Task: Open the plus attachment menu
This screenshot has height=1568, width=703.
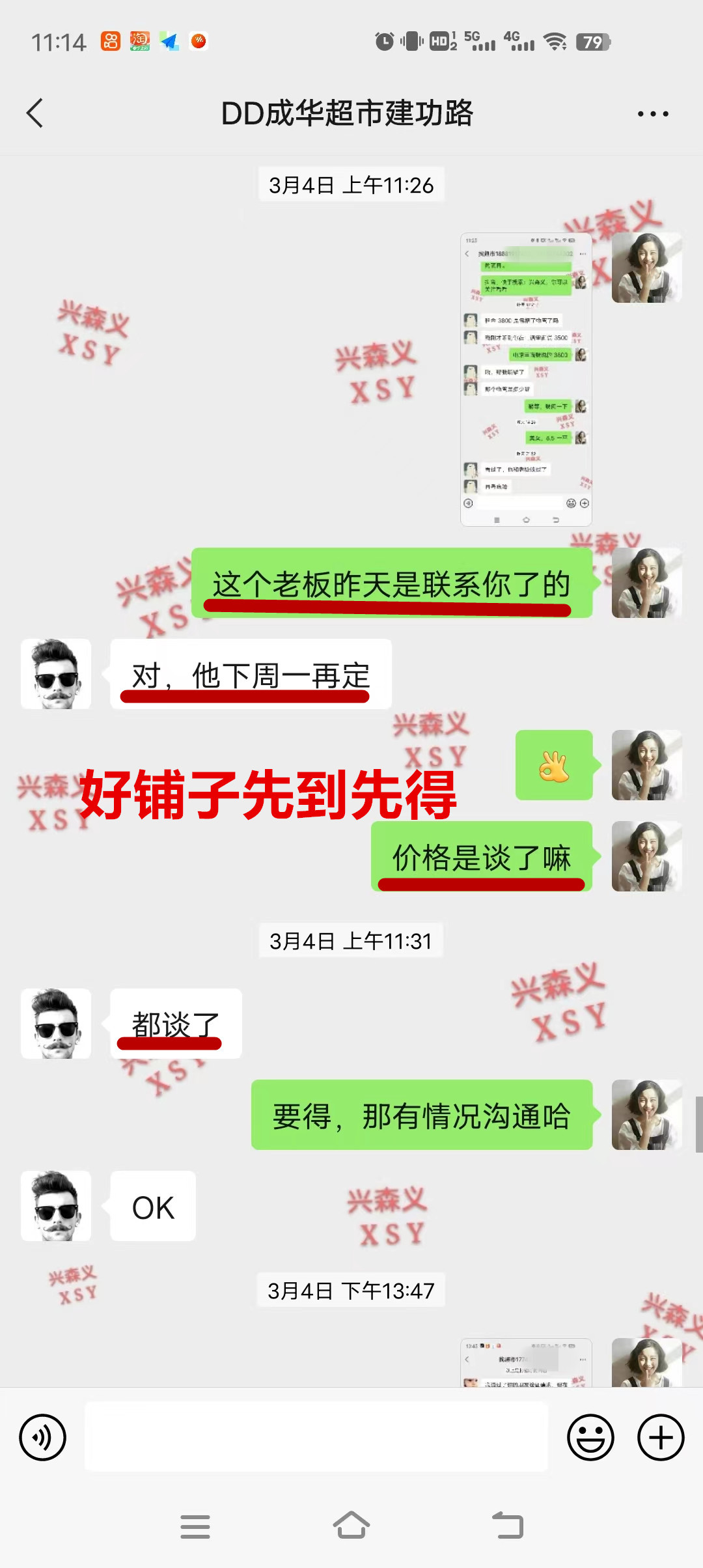Action: coord(660,1437)
